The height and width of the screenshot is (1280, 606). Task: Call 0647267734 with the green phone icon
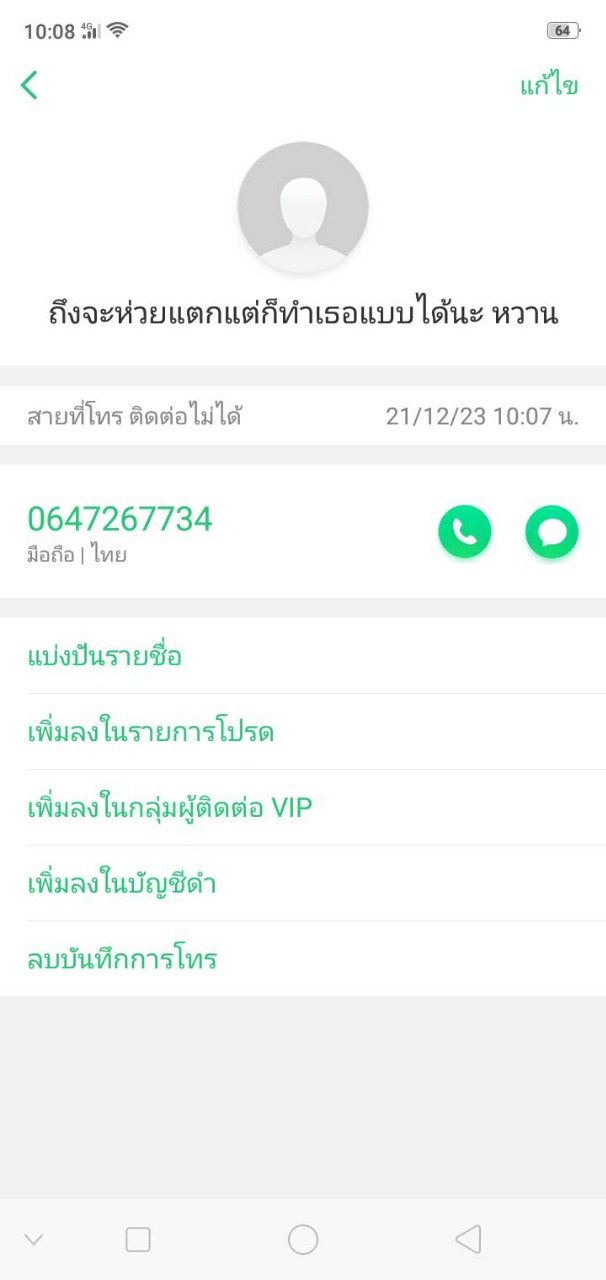465,532
